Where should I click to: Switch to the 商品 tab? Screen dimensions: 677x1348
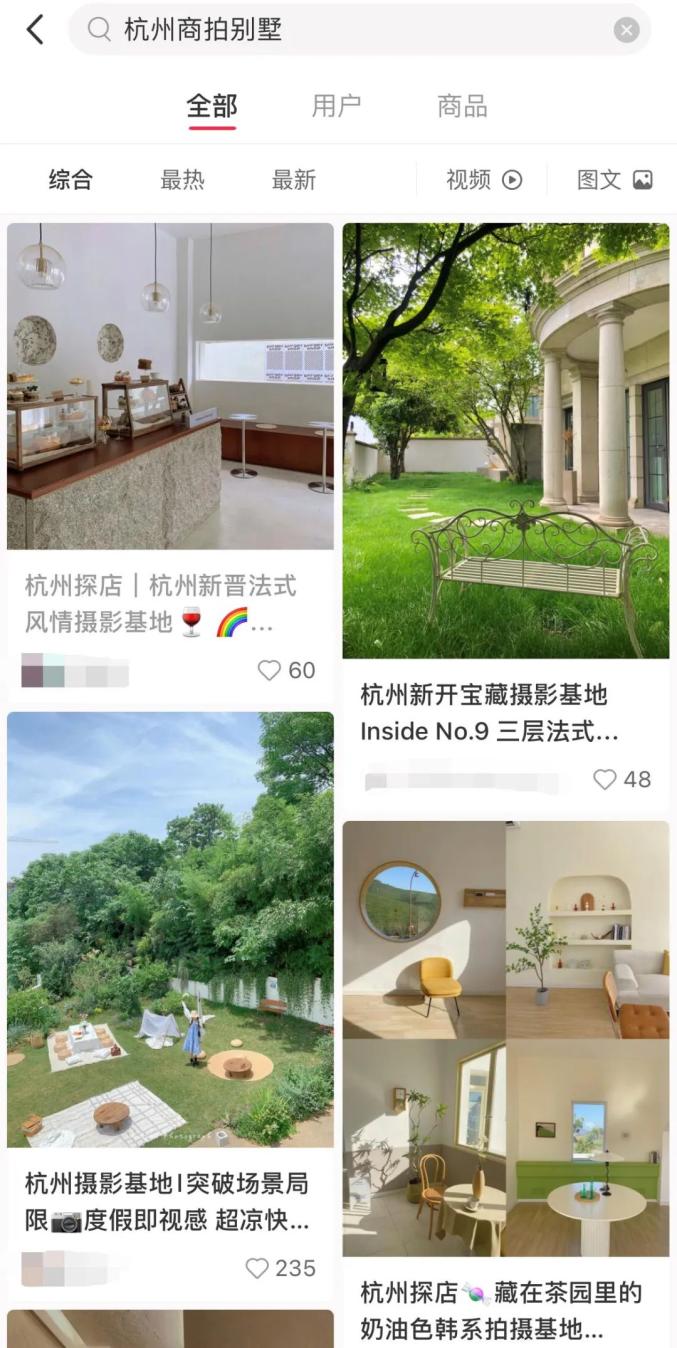462,106
